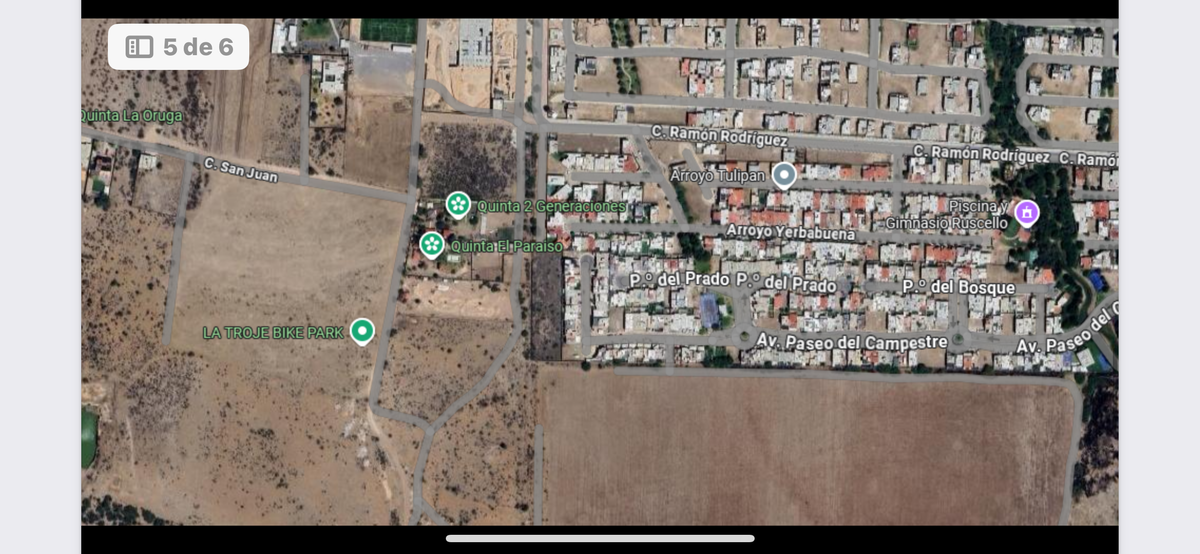Viewport: 1200px width, 554px height.
Task: Open the gallery view via 5 de 6
Action: (x=178, y=46)
